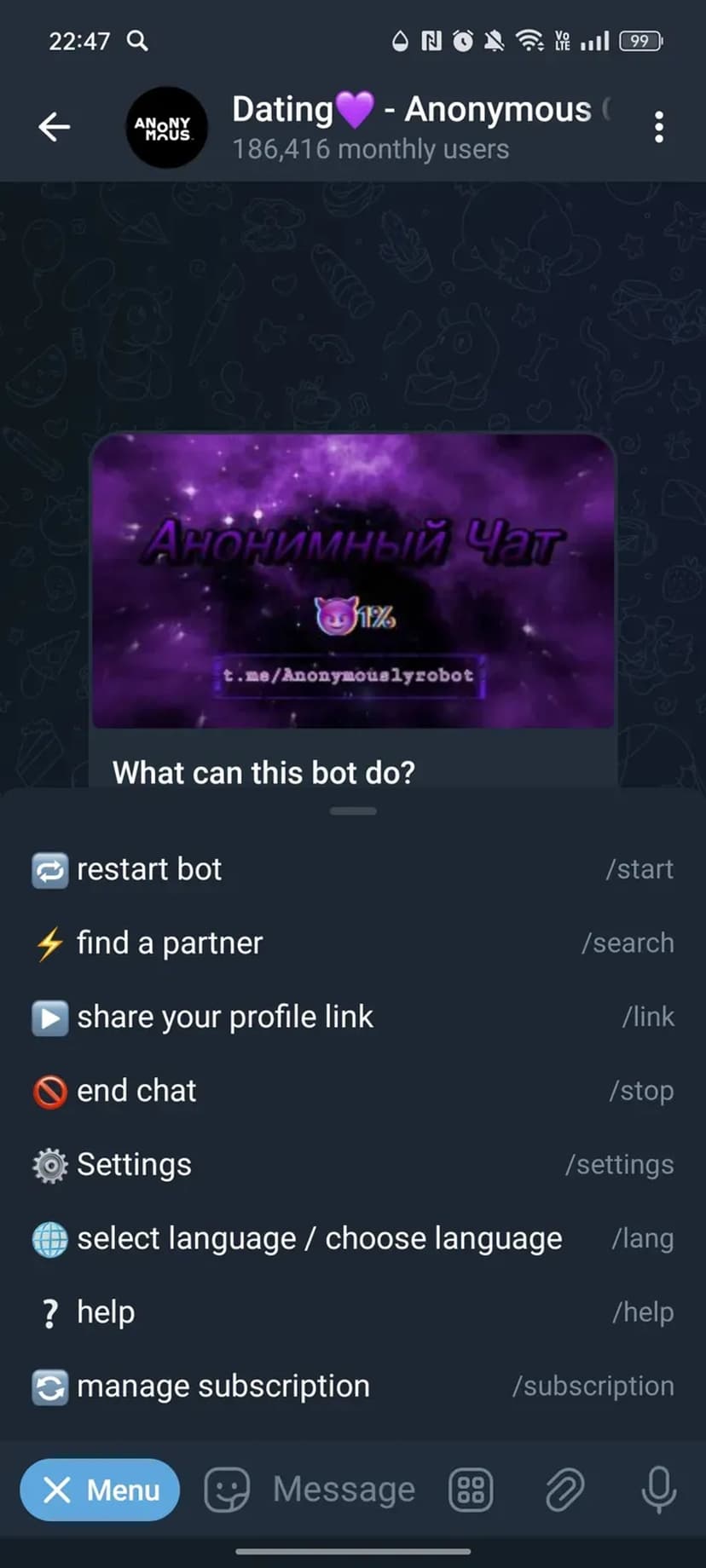Choose the end chat /stop command

click(352, 1091)
